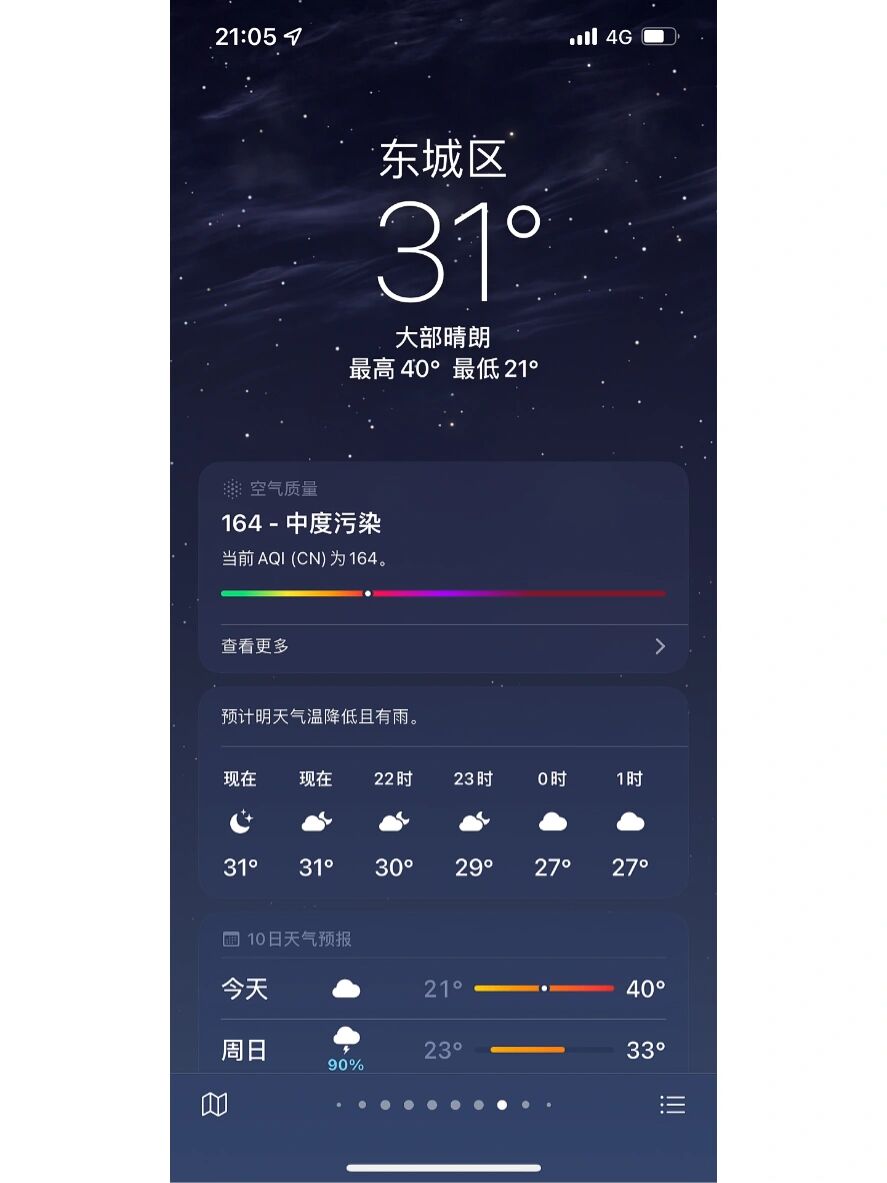
Task: Open the hourly forecast card
Action: click(x=443, y=820)
